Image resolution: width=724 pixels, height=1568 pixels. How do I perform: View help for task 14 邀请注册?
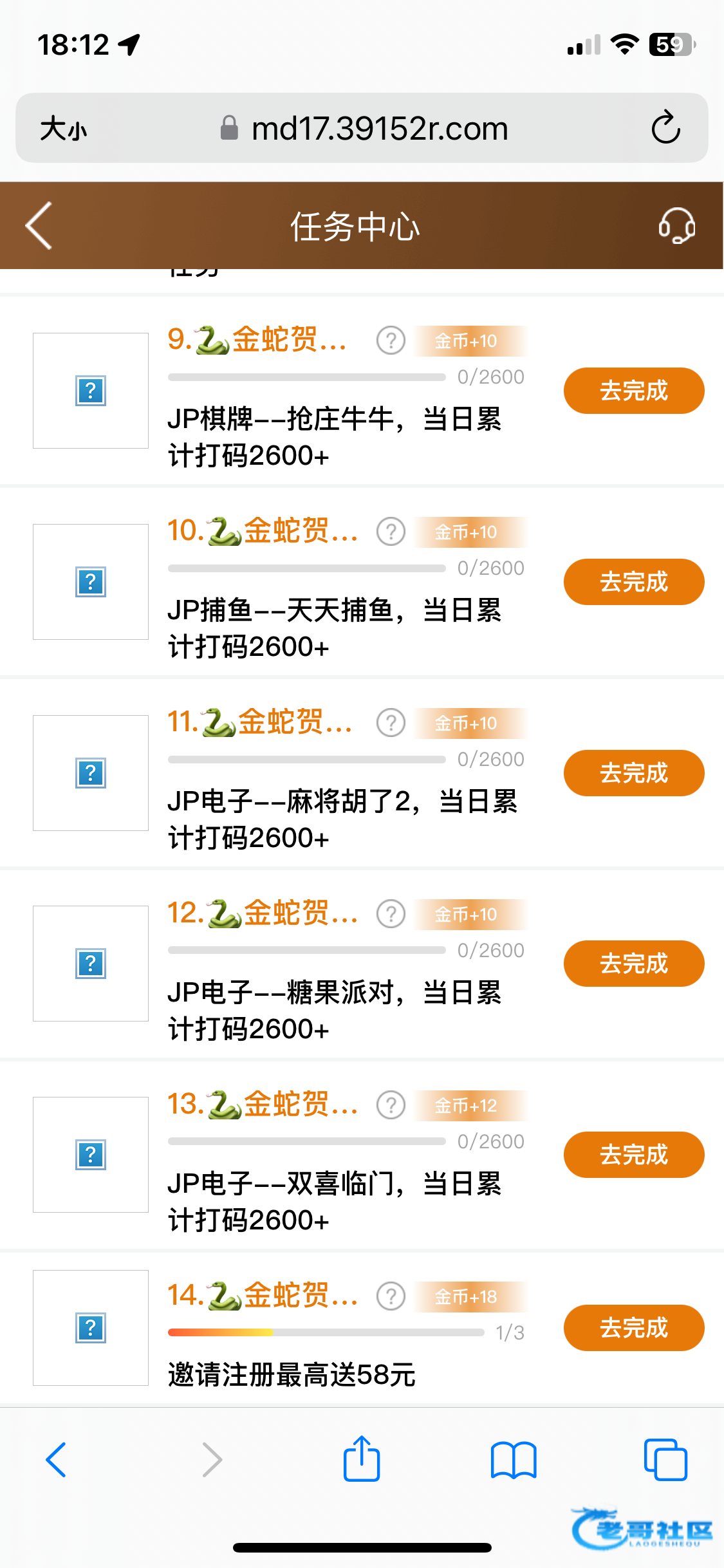point(391,1296)
